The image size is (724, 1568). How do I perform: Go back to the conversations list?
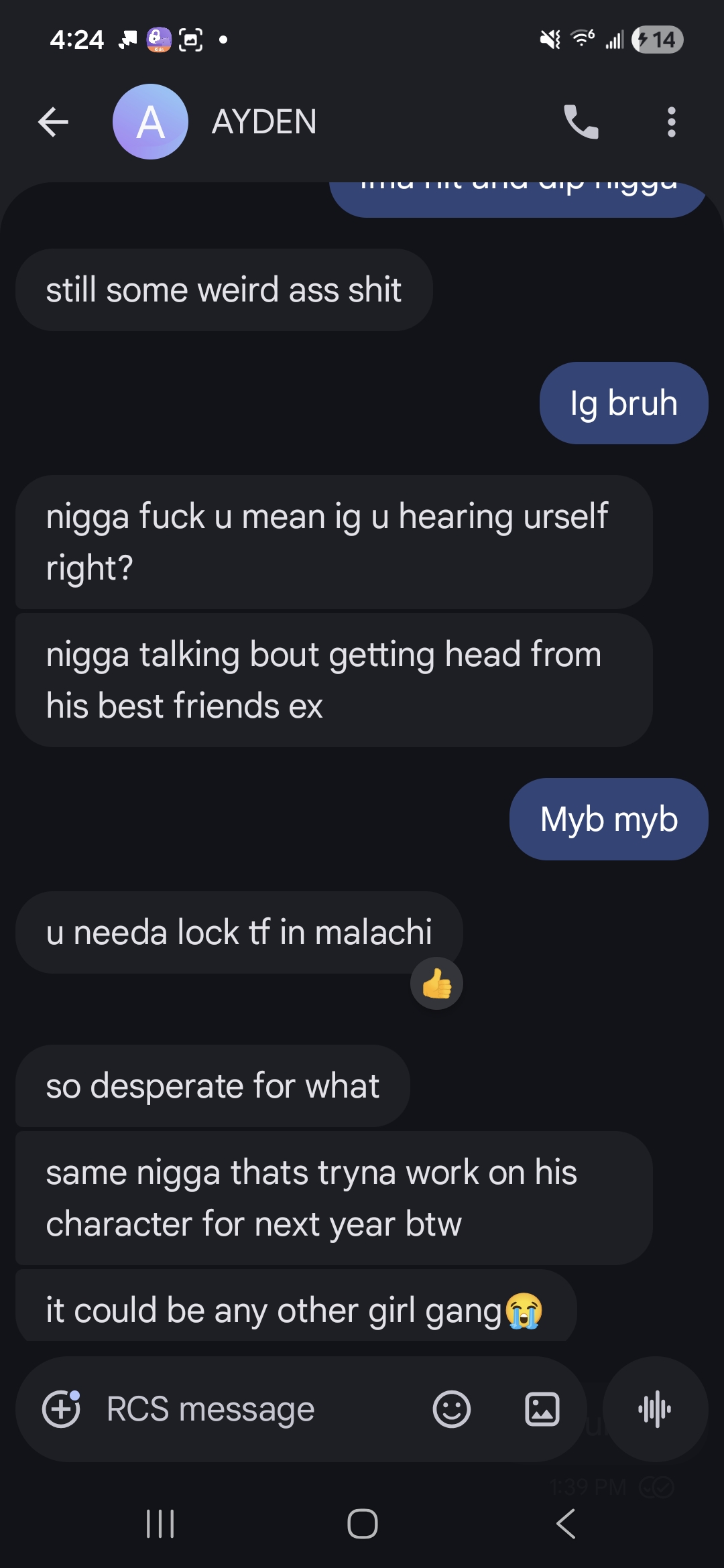[x=54, y=122]
